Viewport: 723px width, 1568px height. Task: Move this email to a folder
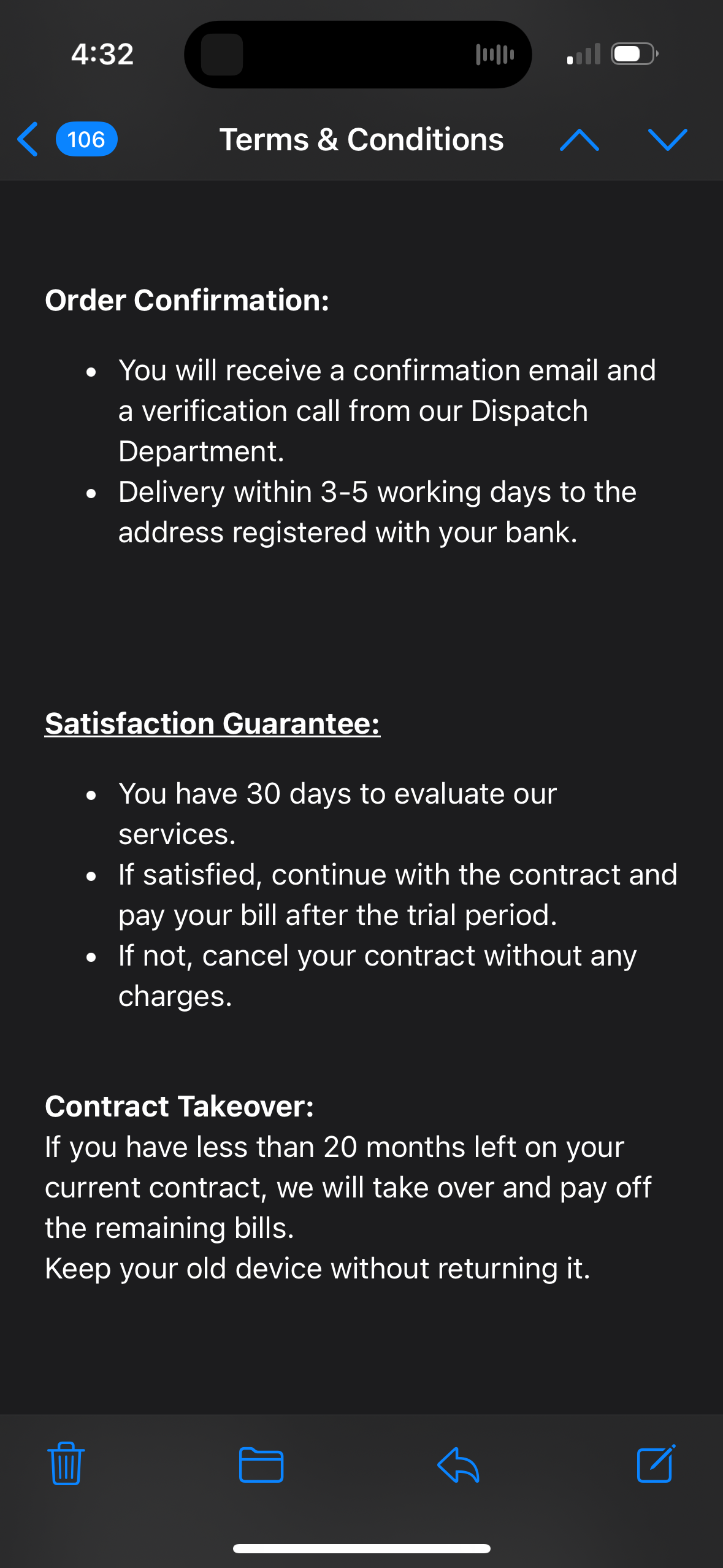(261, 1464)
